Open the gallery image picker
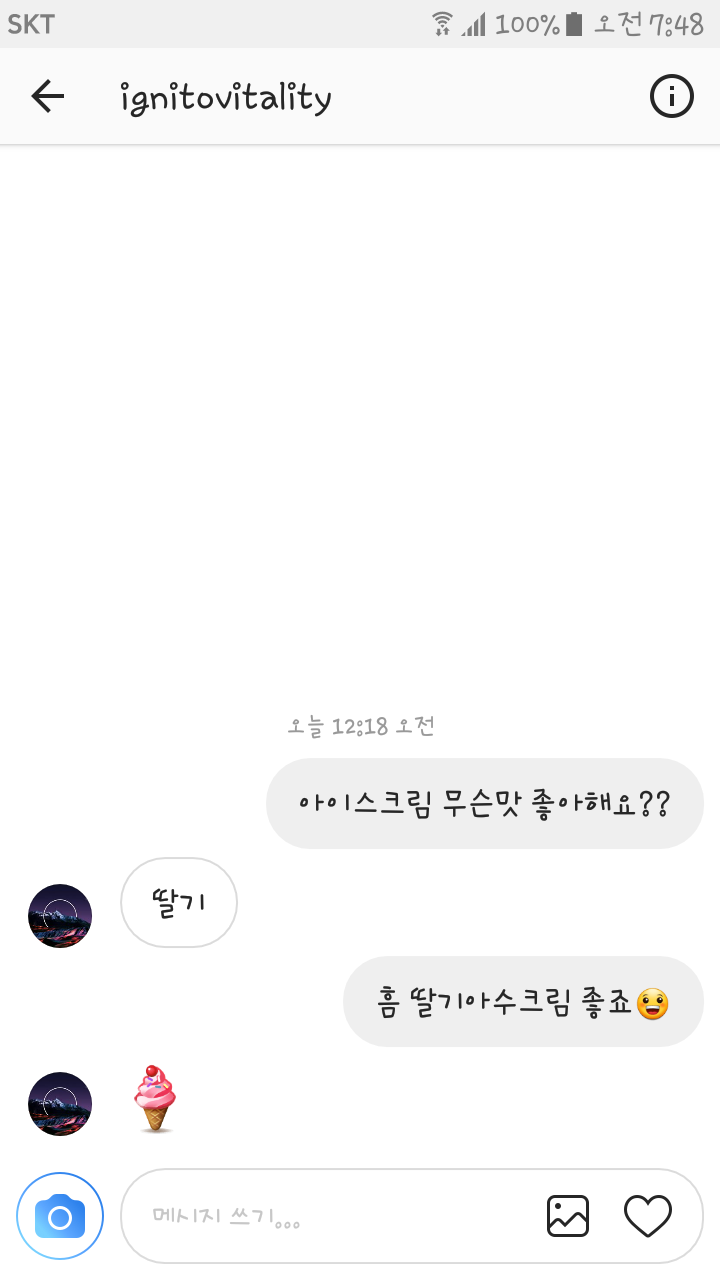The image size is (720, 1280). (568, 1216)
